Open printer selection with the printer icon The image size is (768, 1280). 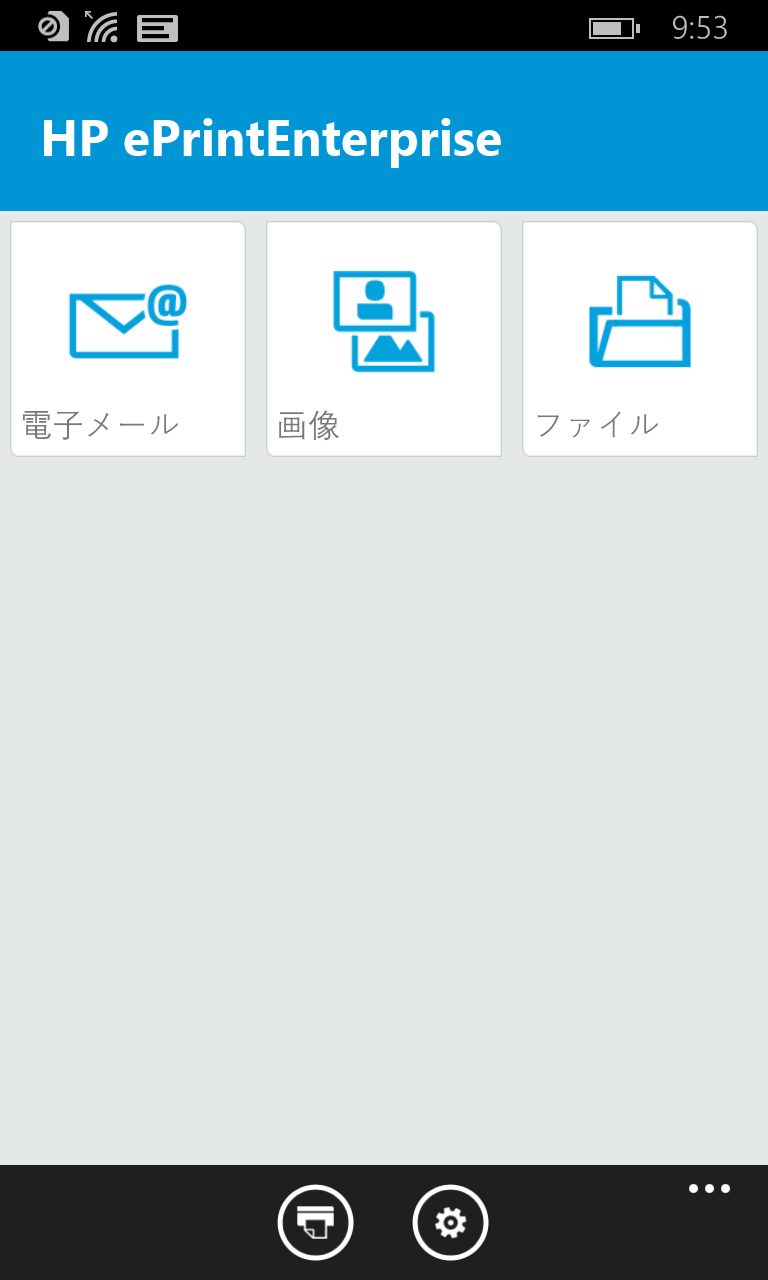pos(316,1222)
